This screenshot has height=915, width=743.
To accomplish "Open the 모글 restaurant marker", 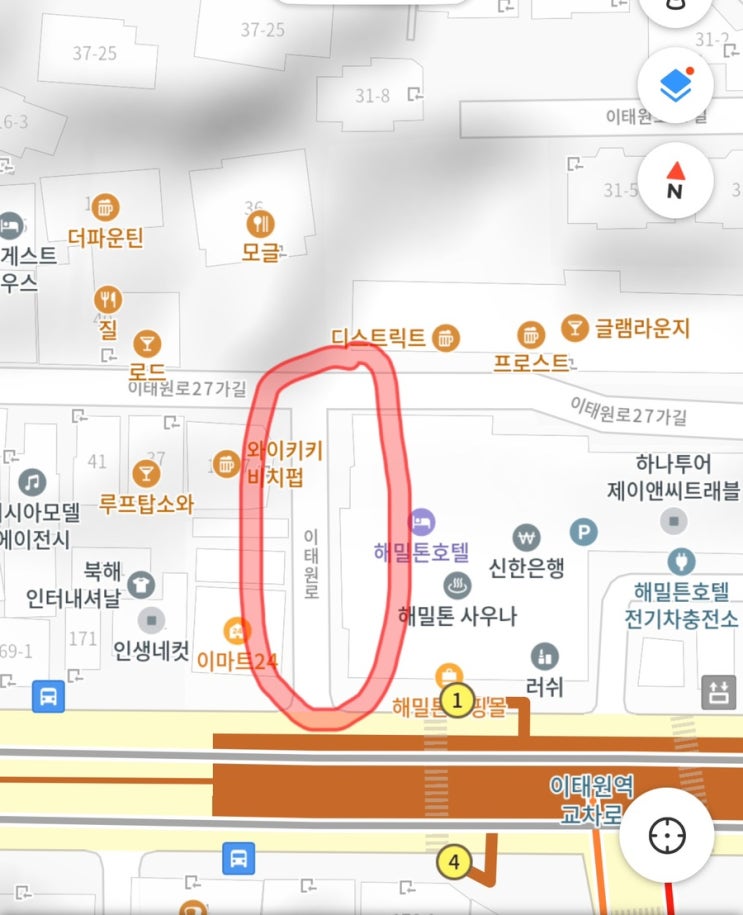I will pyautogui.click(x=260, y=224).
